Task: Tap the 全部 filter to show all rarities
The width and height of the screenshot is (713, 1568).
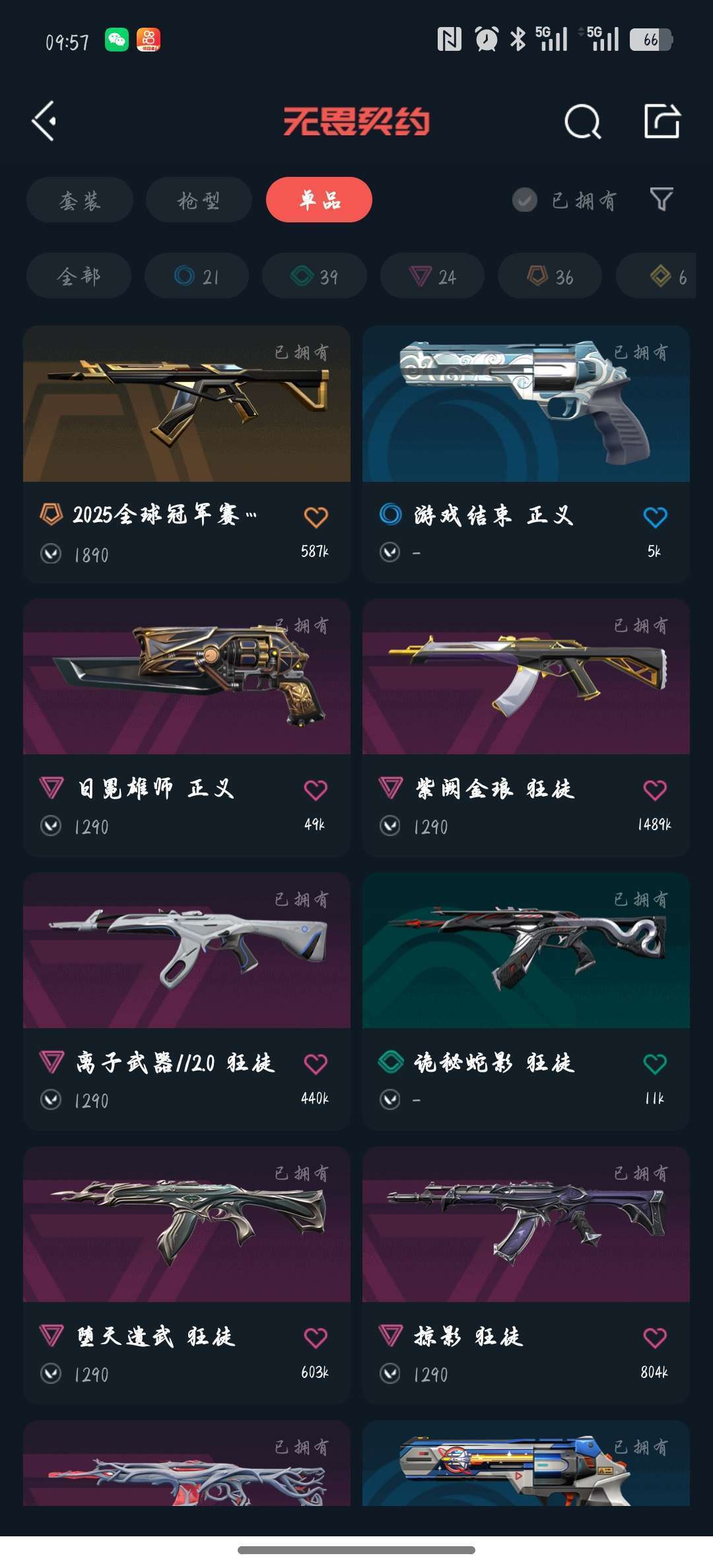Action: (79, 277)
